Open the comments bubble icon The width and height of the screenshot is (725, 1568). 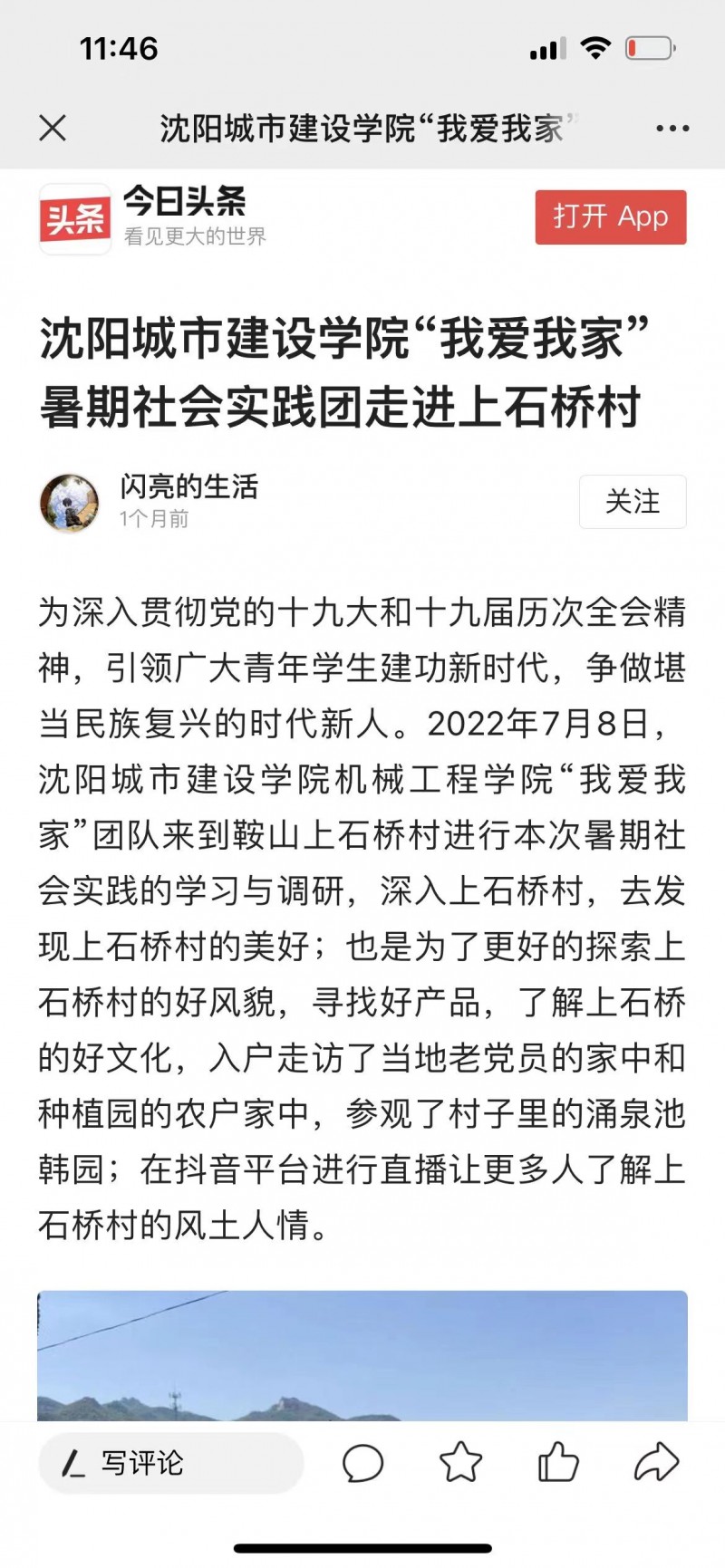coord(362,1463)
